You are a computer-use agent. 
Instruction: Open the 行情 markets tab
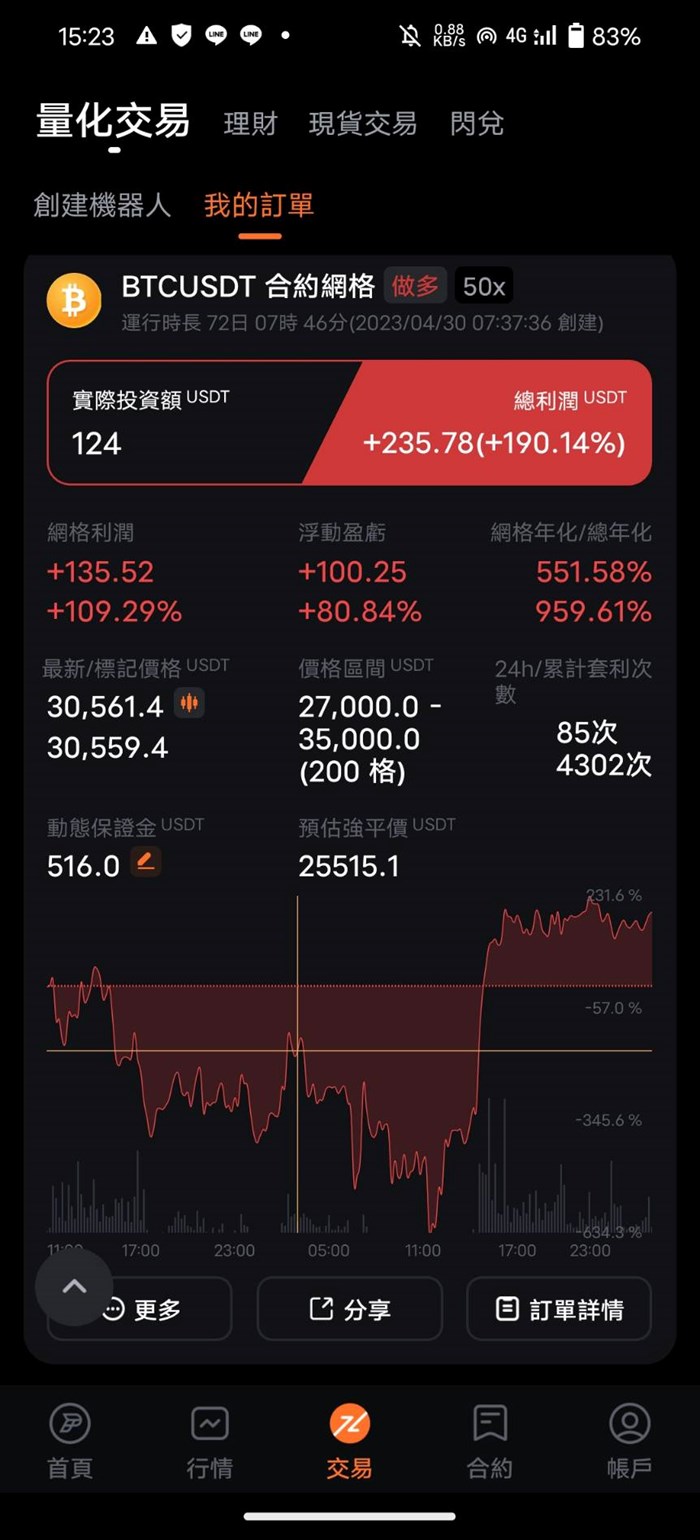click(x=210, y=1440)
